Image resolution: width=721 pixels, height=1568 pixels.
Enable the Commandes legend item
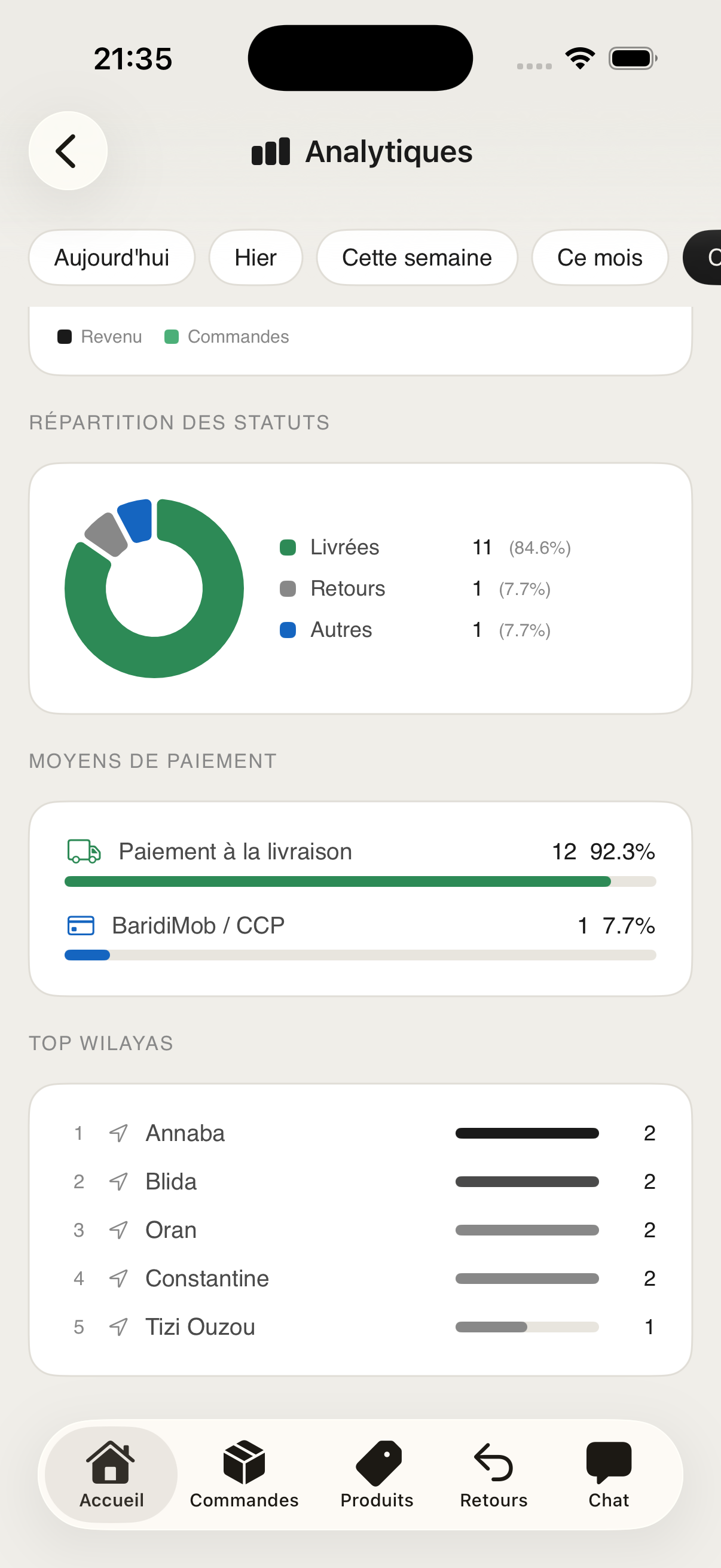(x=171, y=335)
